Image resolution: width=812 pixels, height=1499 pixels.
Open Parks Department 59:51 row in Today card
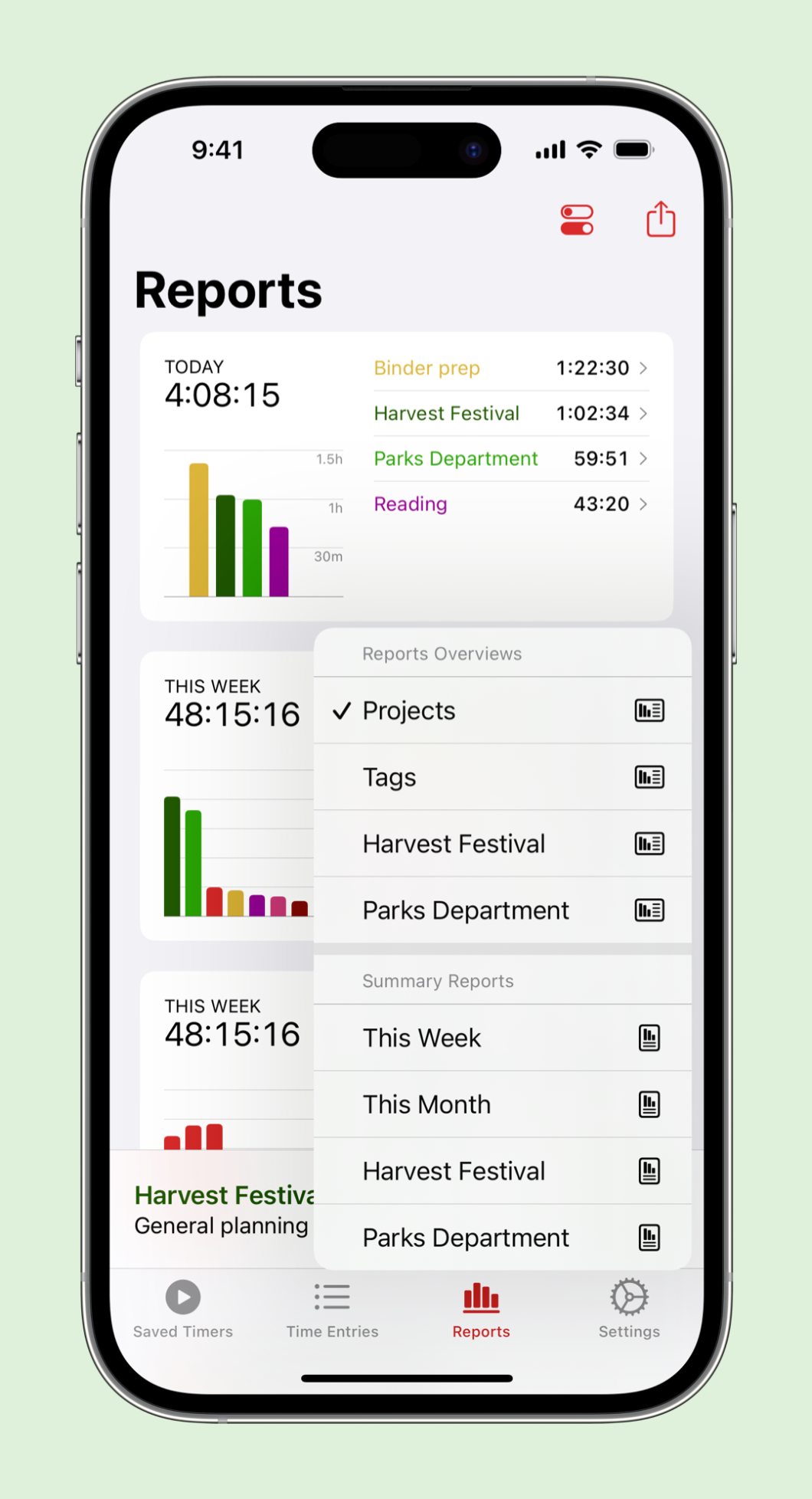pyautogui.click(x=510, y=459)
